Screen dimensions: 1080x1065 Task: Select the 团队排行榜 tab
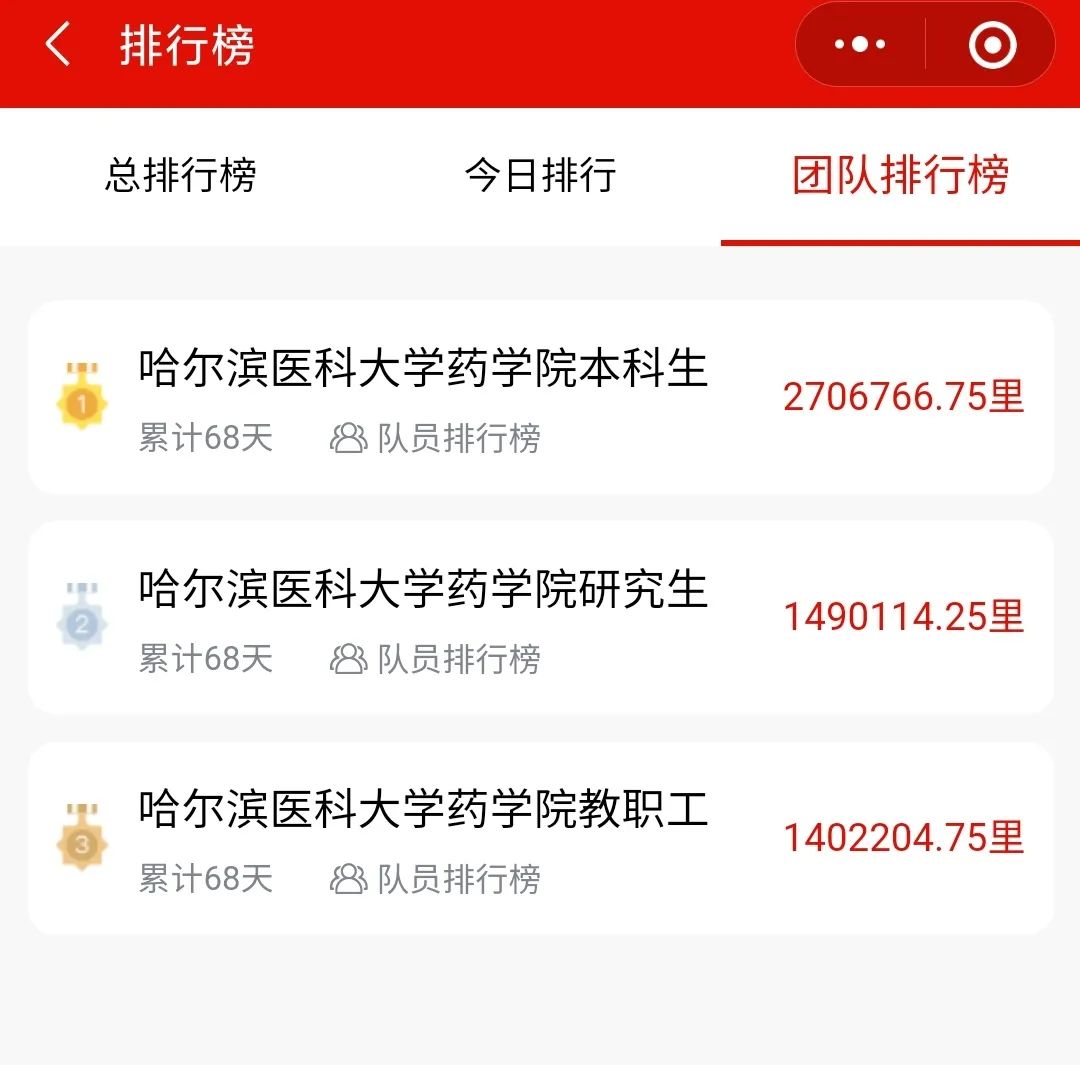pos(900,176)
